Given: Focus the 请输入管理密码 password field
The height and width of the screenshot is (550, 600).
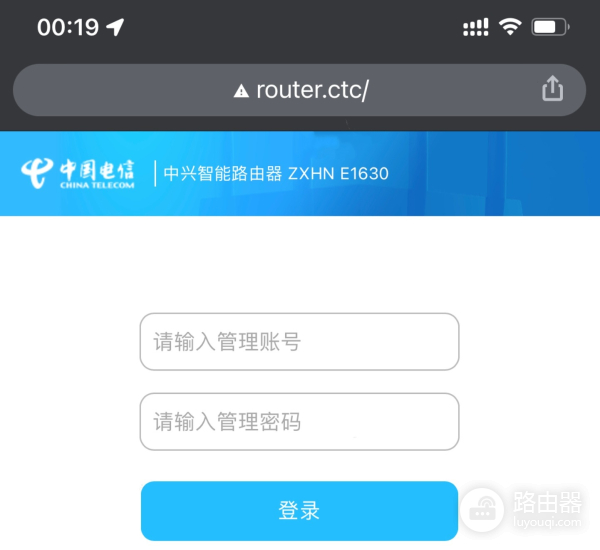Looking at the screenshot, I should [x=299, y=422].
